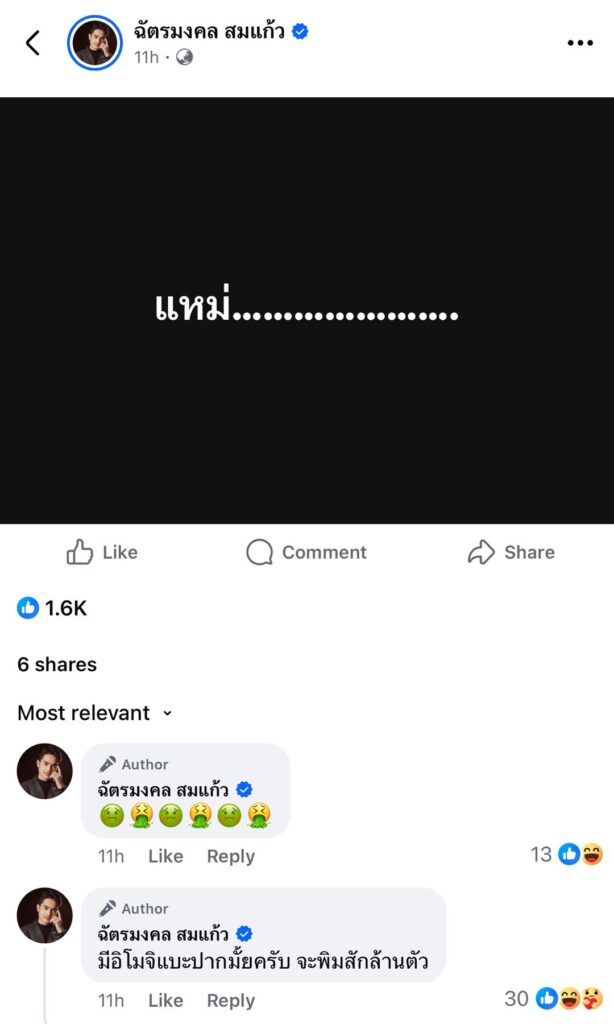Open the post author's profile picture in header
This screenshot has width=614, height=1024.
95,43
